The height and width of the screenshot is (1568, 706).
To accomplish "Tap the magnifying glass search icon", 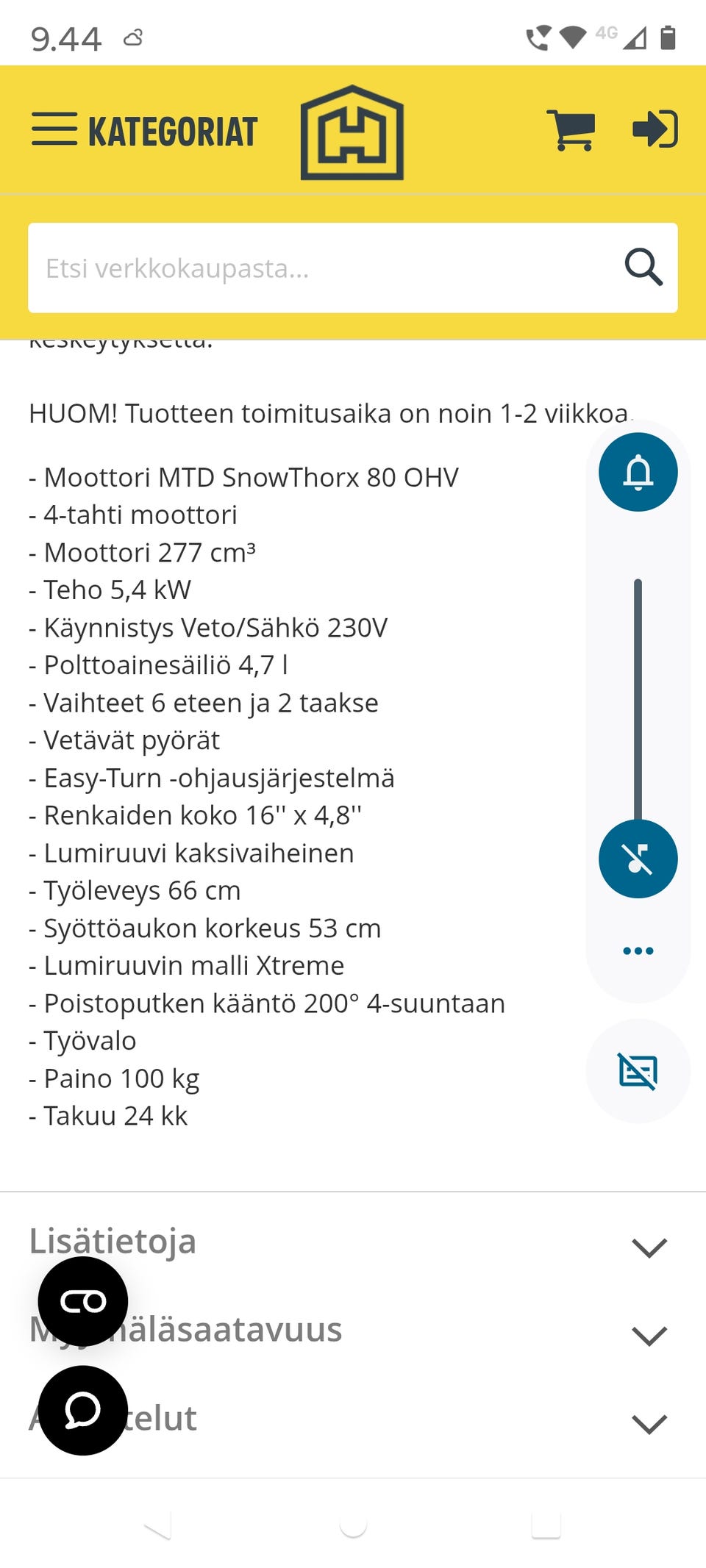I will 643,267.
